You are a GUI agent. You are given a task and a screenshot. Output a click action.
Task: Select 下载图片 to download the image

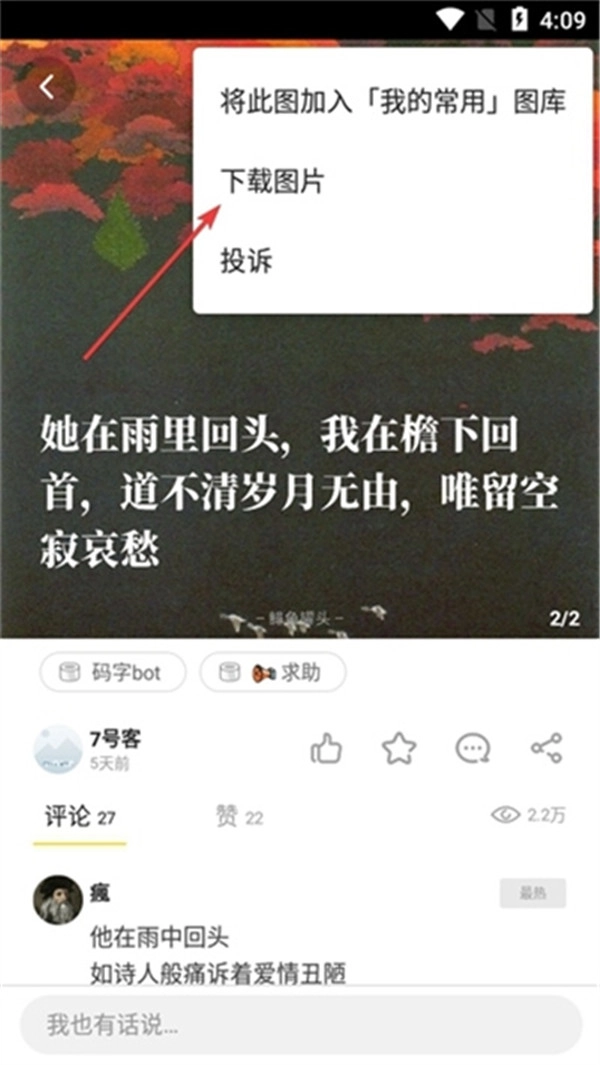coord(272,182)
